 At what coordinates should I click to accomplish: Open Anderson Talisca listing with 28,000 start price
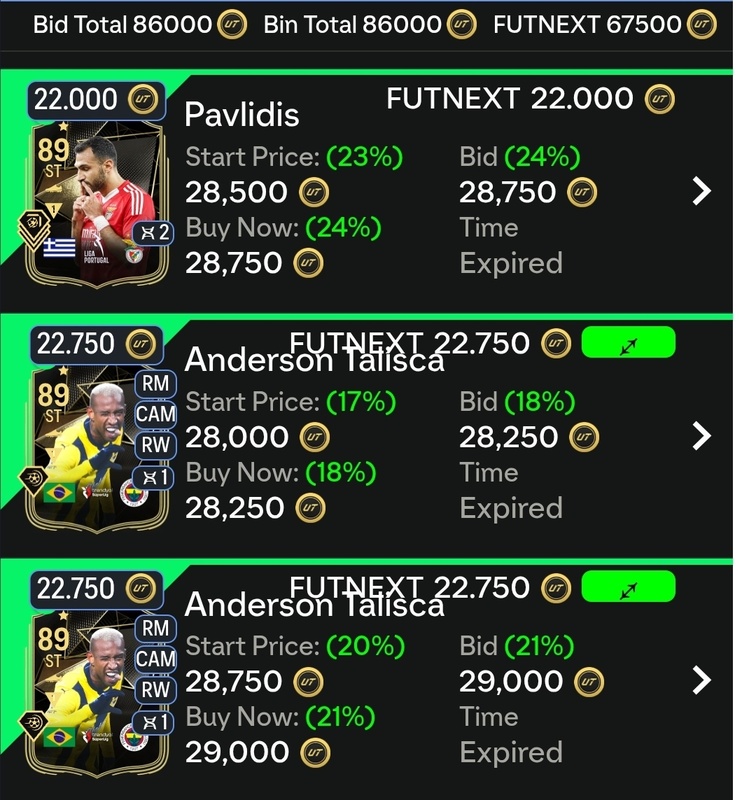(702, 436)
